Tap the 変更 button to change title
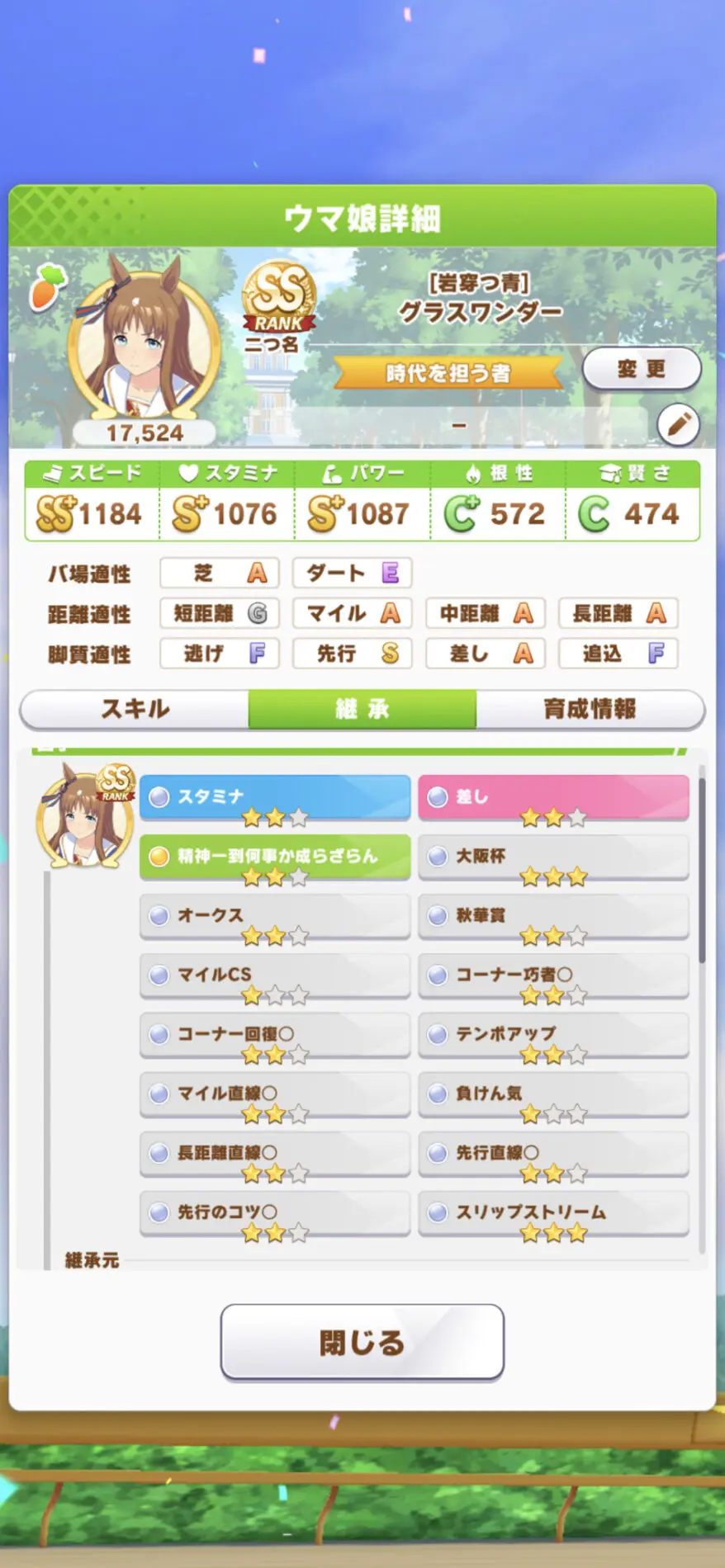 641,369
